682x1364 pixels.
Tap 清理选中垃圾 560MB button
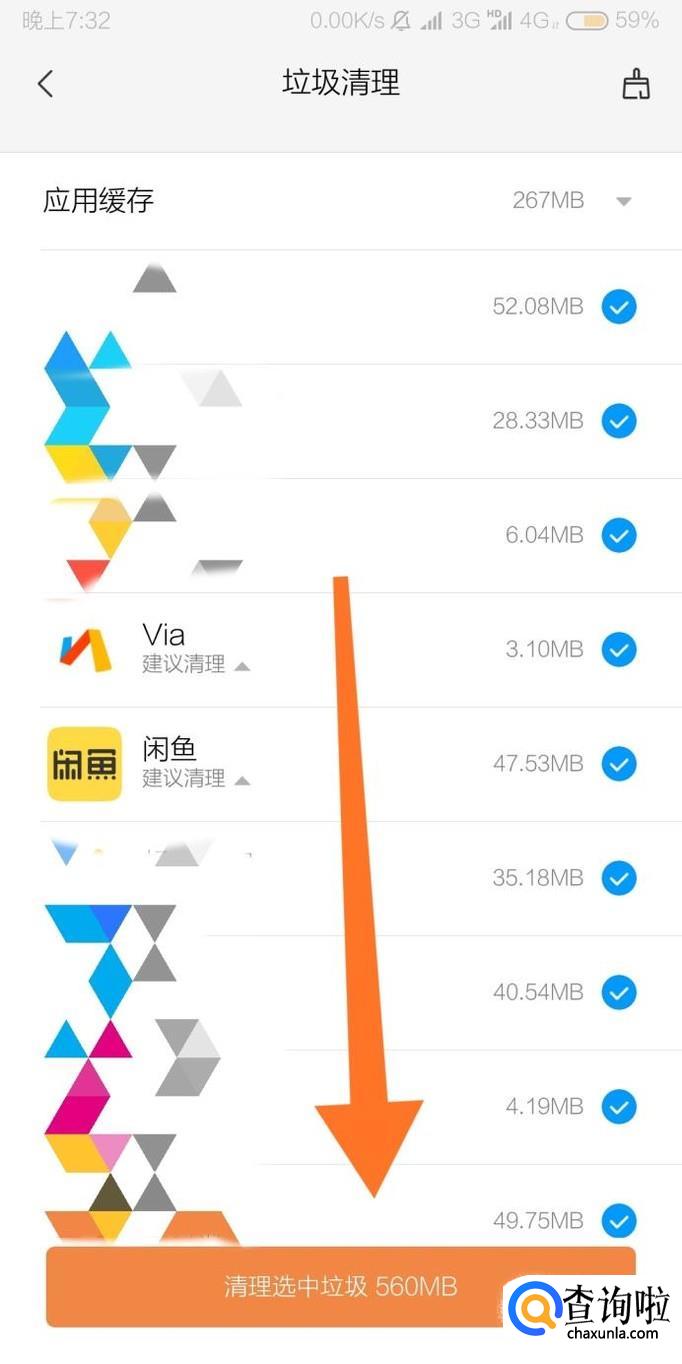tap(340, 1286)
